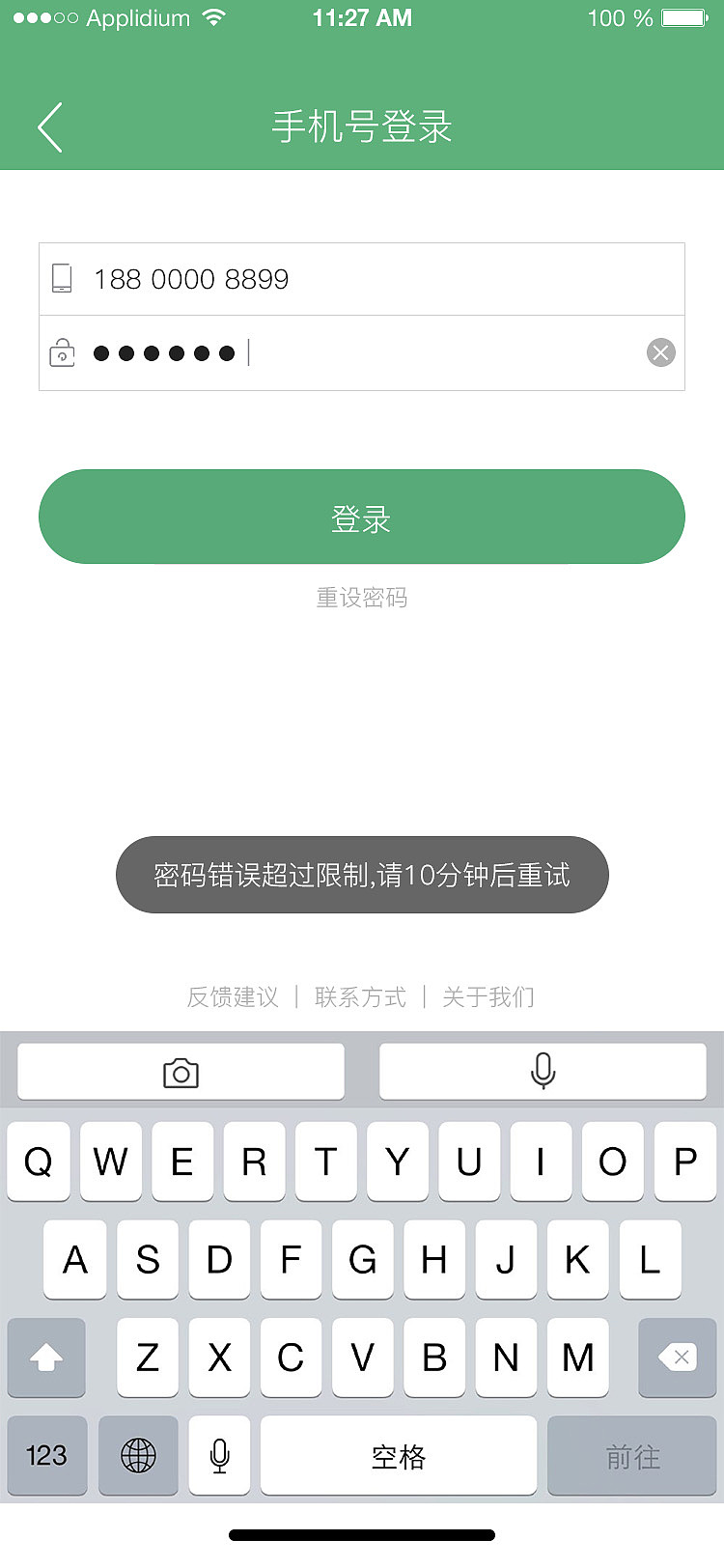
Task: Tap the globe key to switch keyboards
Action: 138,1456
